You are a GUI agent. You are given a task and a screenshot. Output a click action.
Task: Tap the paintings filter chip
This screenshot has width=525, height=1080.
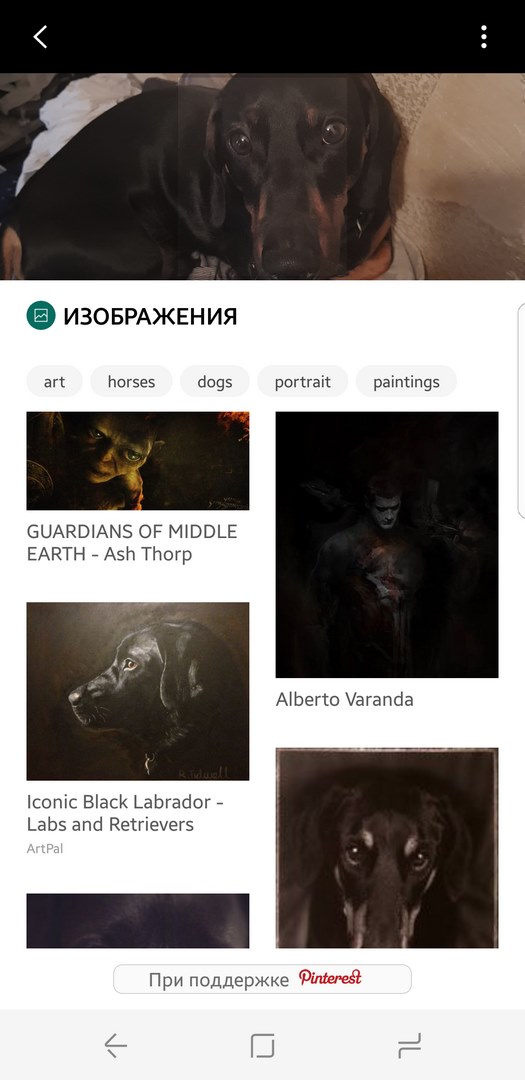pyautogui.click(x=406, y=382)
